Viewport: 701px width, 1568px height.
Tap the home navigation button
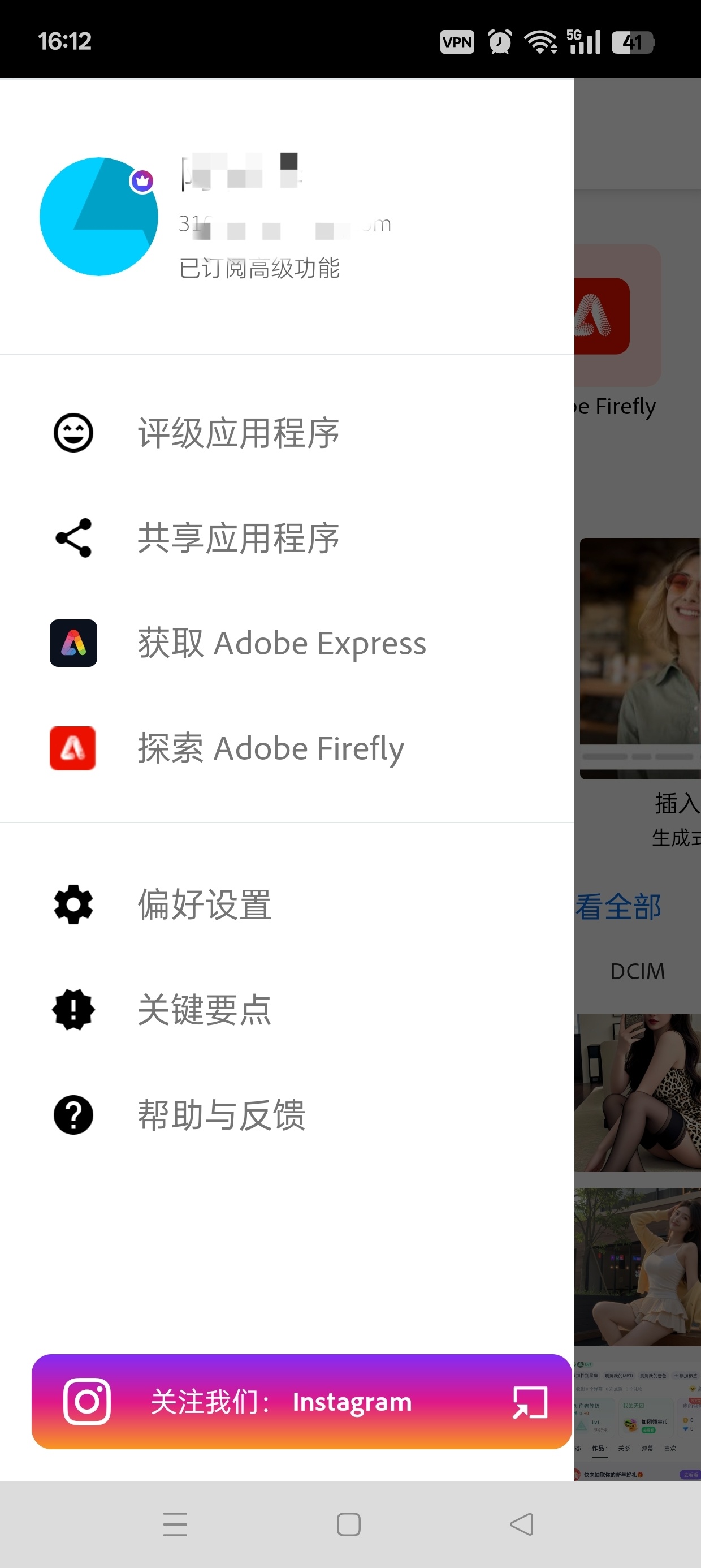click(x=349, y=1526)
